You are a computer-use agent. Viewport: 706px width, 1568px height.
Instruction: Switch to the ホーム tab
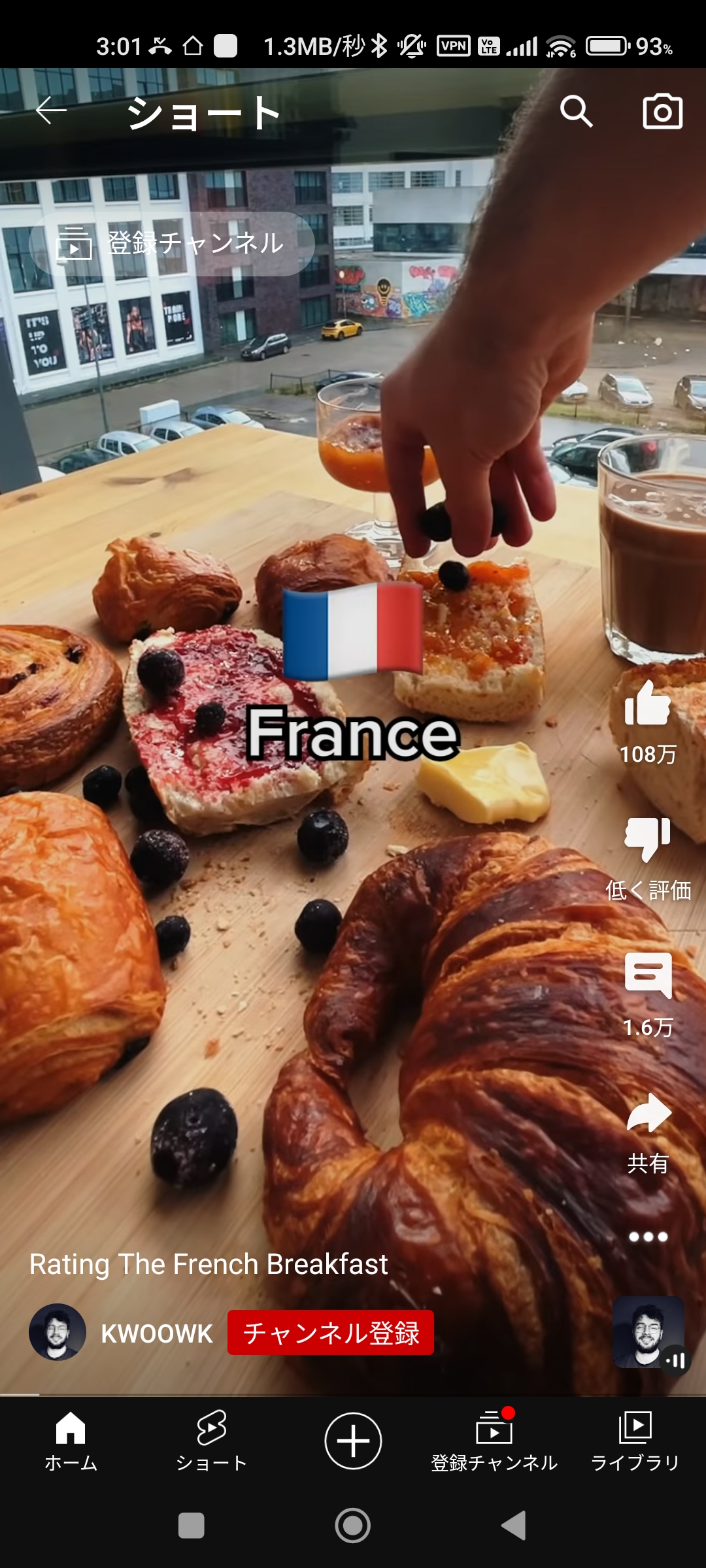(71, 1441)
